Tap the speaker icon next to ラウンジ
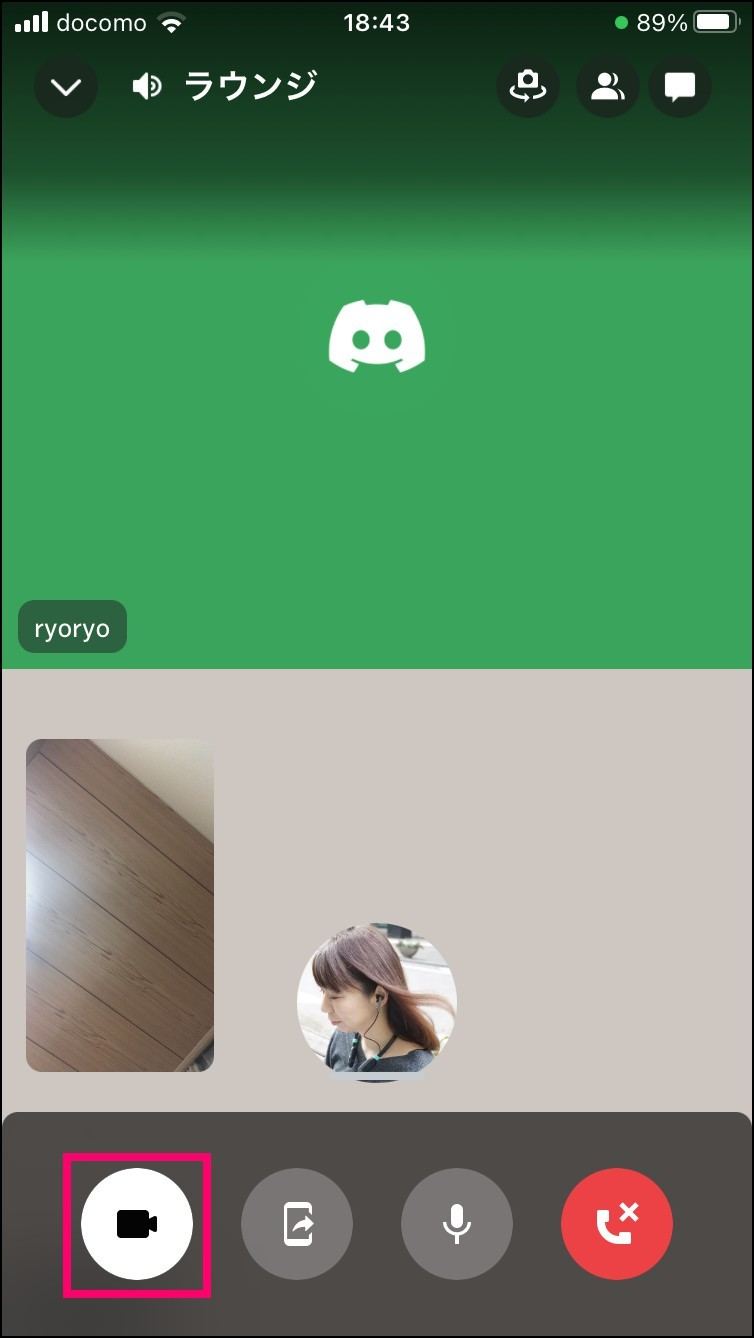This screenshot has height=1338, width=754. click(147, 87)
